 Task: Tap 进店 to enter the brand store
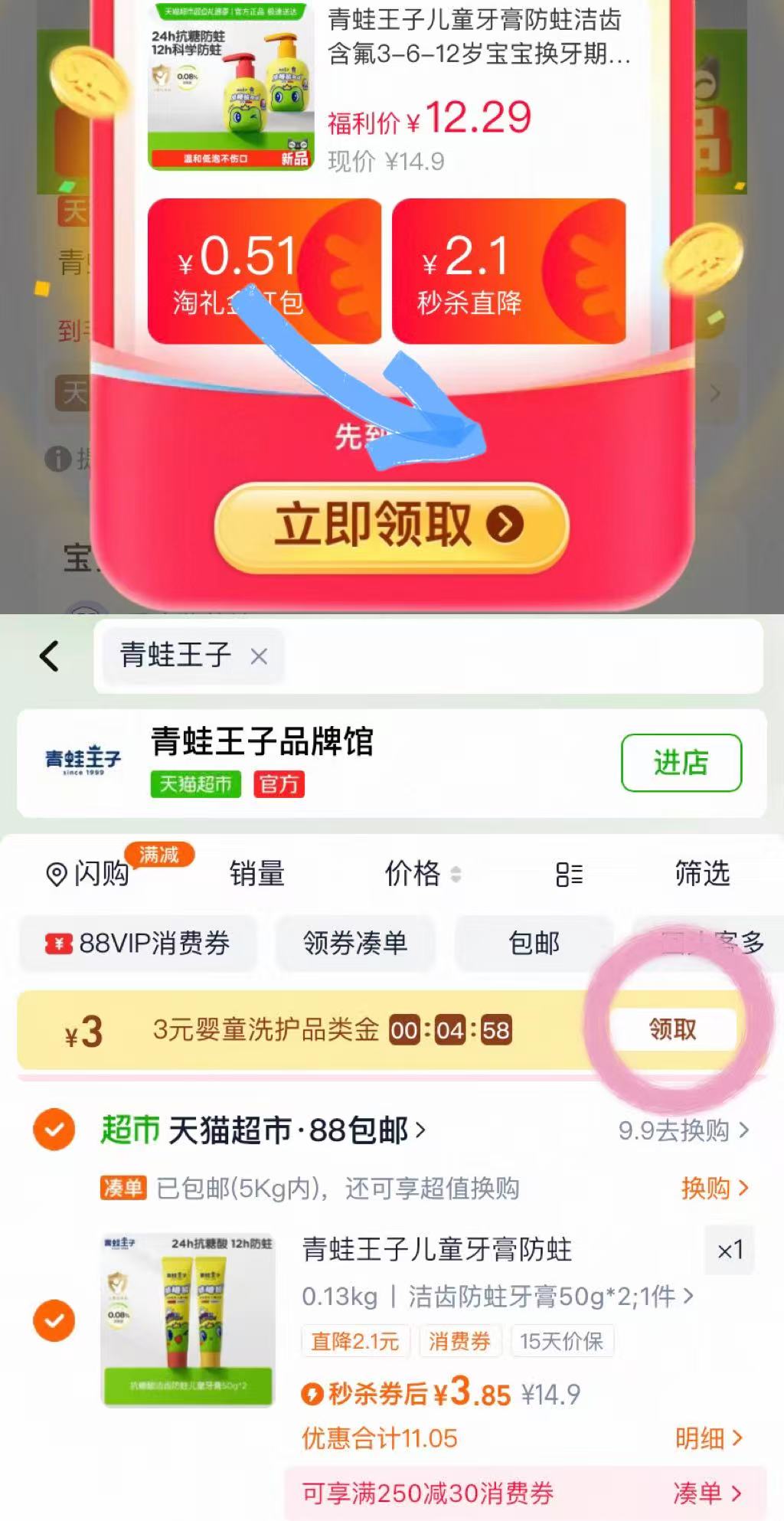[x=681, y=762]
